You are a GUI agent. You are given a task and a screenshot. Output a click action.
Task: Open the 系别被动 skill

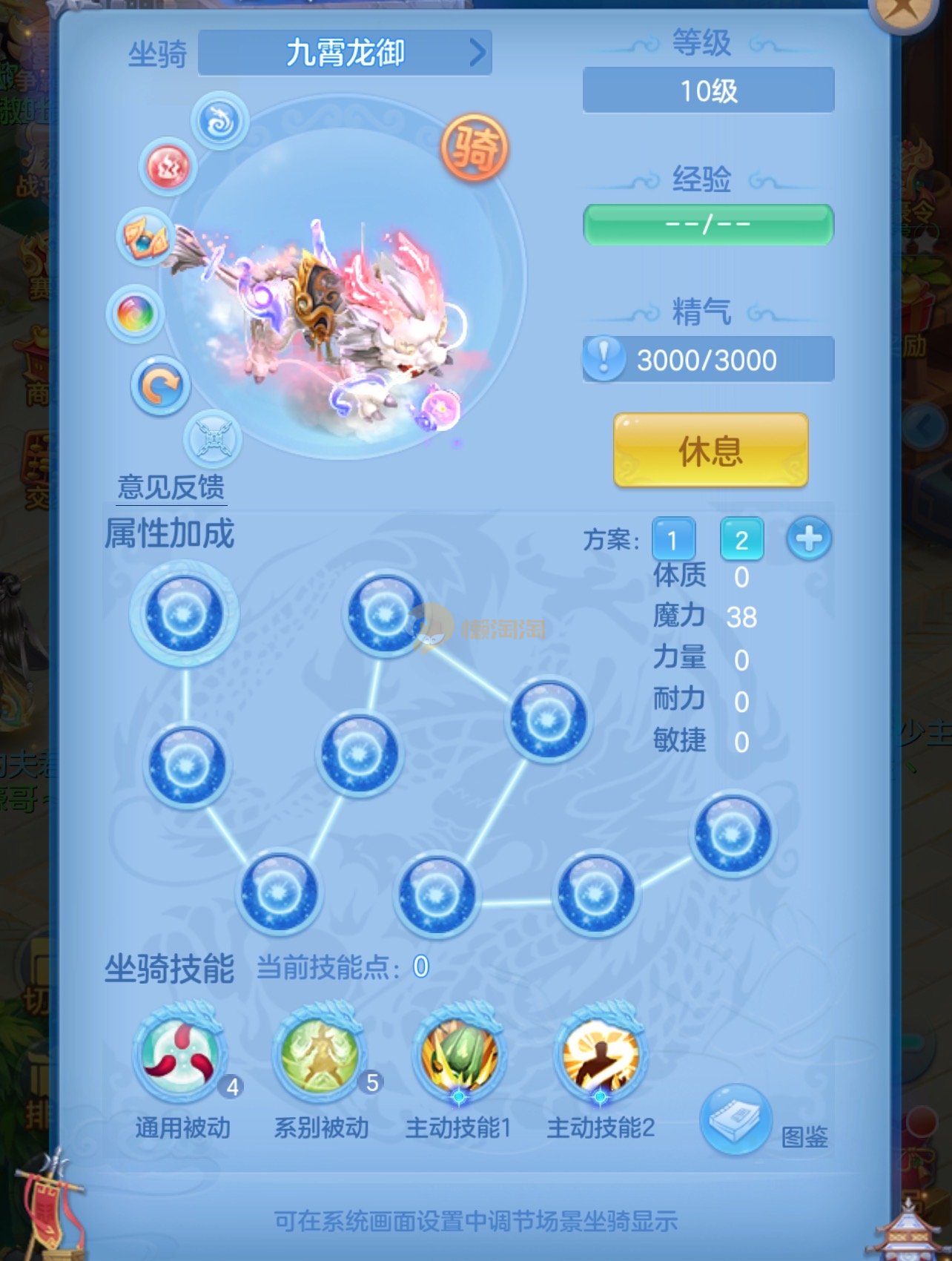click(320, 1054)
